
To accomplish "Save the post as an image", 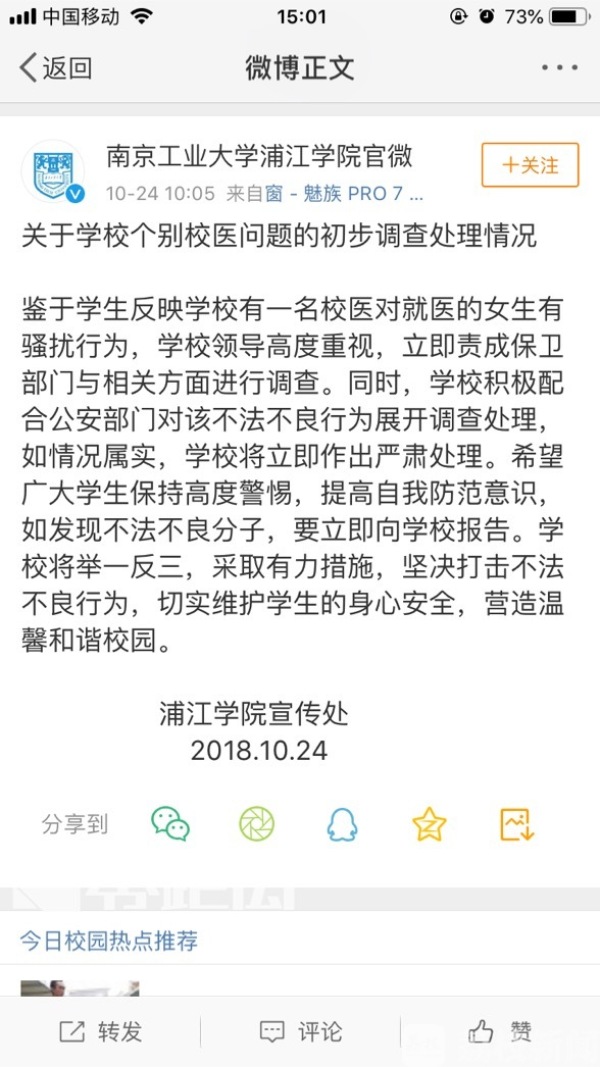I will [x=517, y=824].
